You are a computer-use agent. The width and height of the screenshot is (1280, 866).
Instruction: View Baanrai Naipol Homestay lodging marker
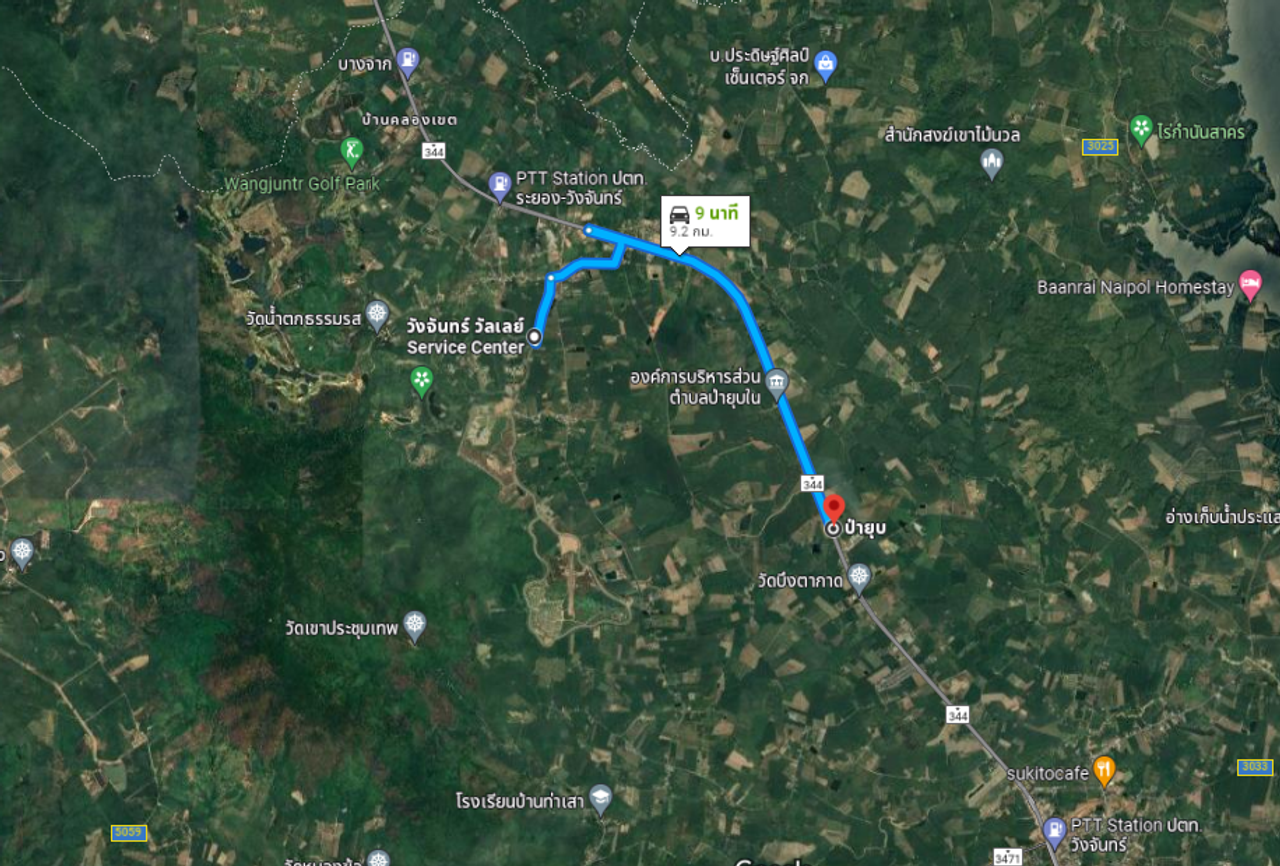(x=1250, y=284)
